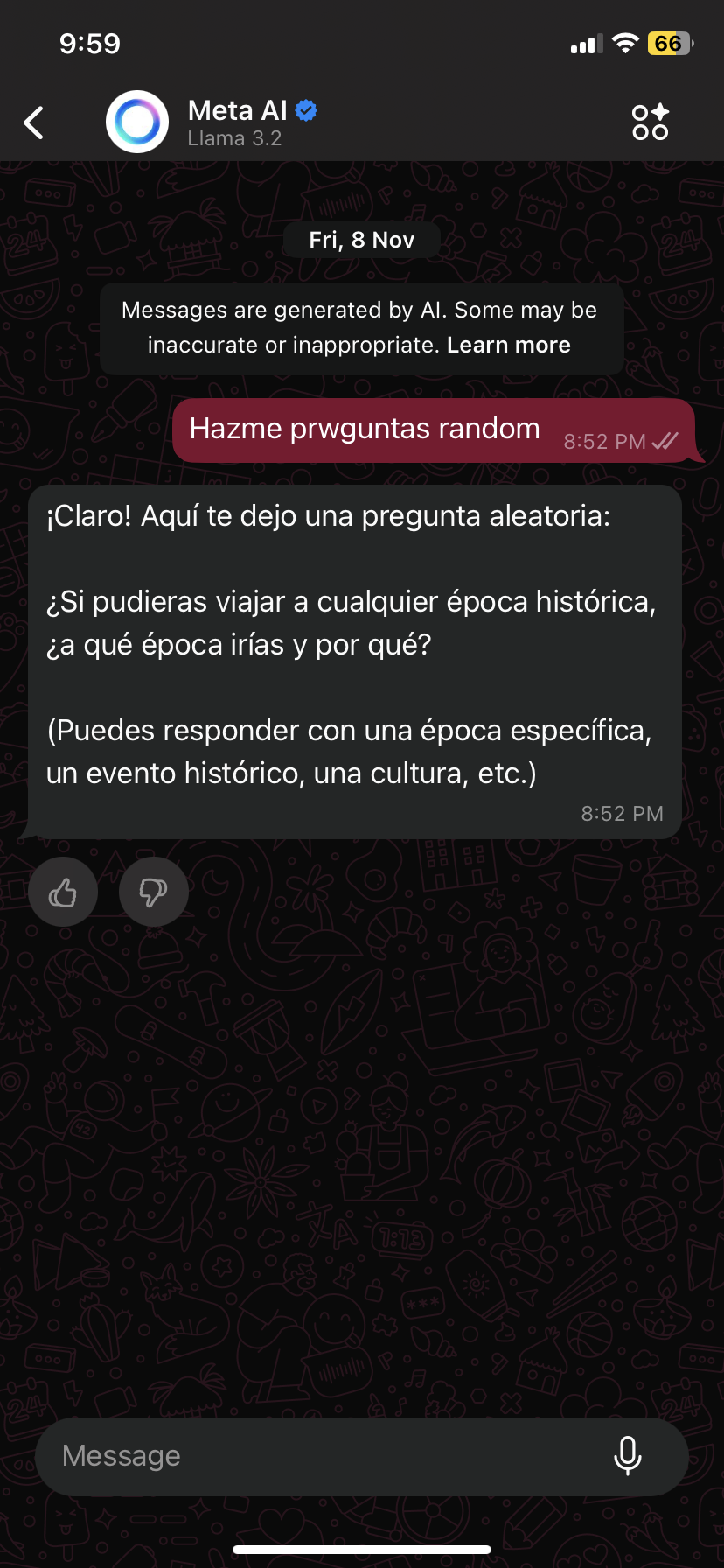The height and width of the screenshot is (1568, 724).
Task: Give thumbs down to Meta AI's reply
Action: 153,892
